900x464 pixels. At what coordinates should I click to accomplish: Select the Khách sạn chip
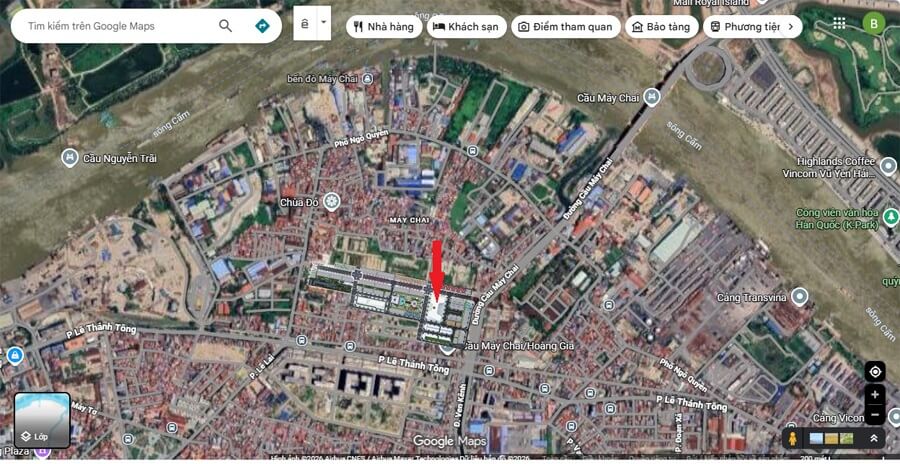[465, 27]
